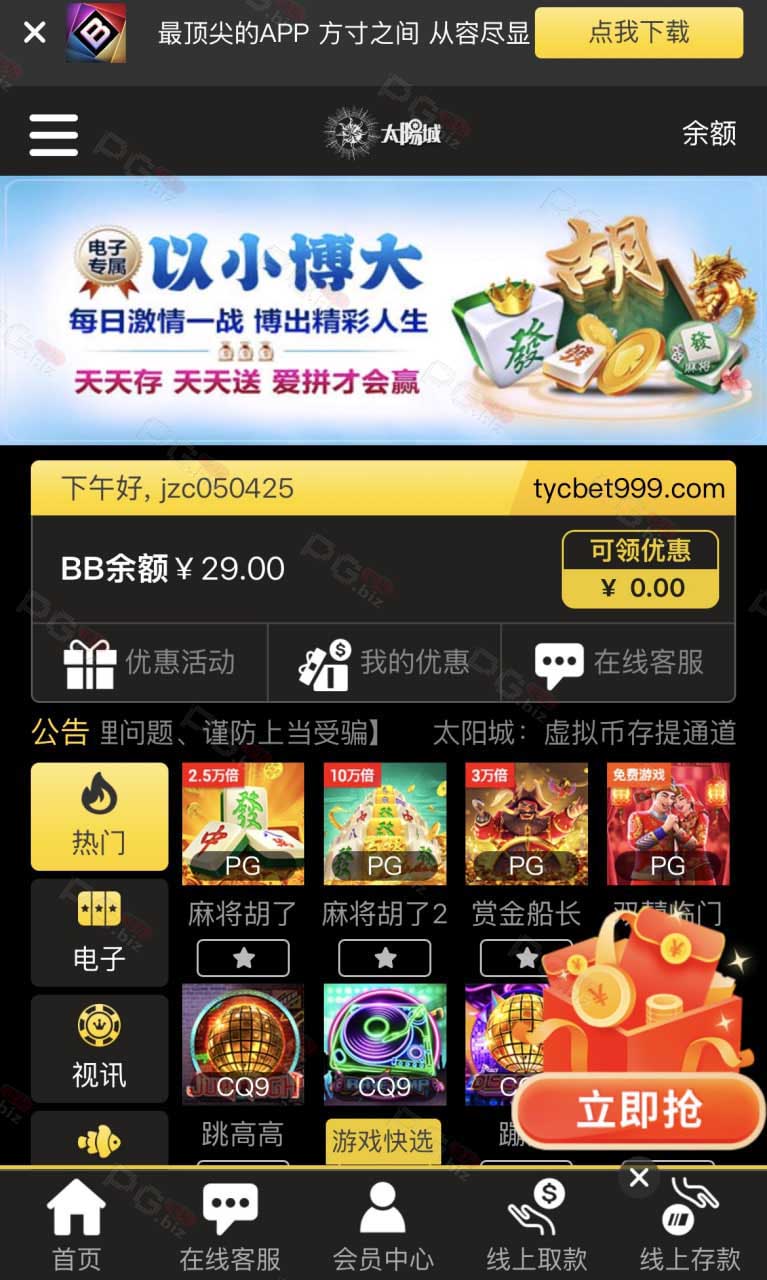767x1280 pixels.
Task: Open the 跳高高 CQ9 game tile
Action: pos(243,1045)
